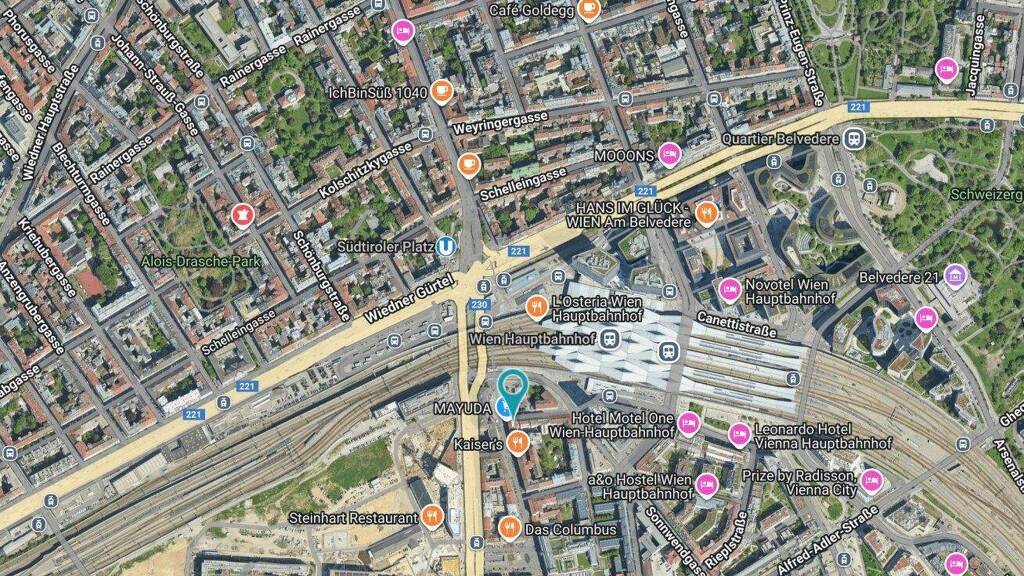Open HANS IM GLÜCK restaurant pin
The image size is (1024, 576).
click(x=707, y=212)
